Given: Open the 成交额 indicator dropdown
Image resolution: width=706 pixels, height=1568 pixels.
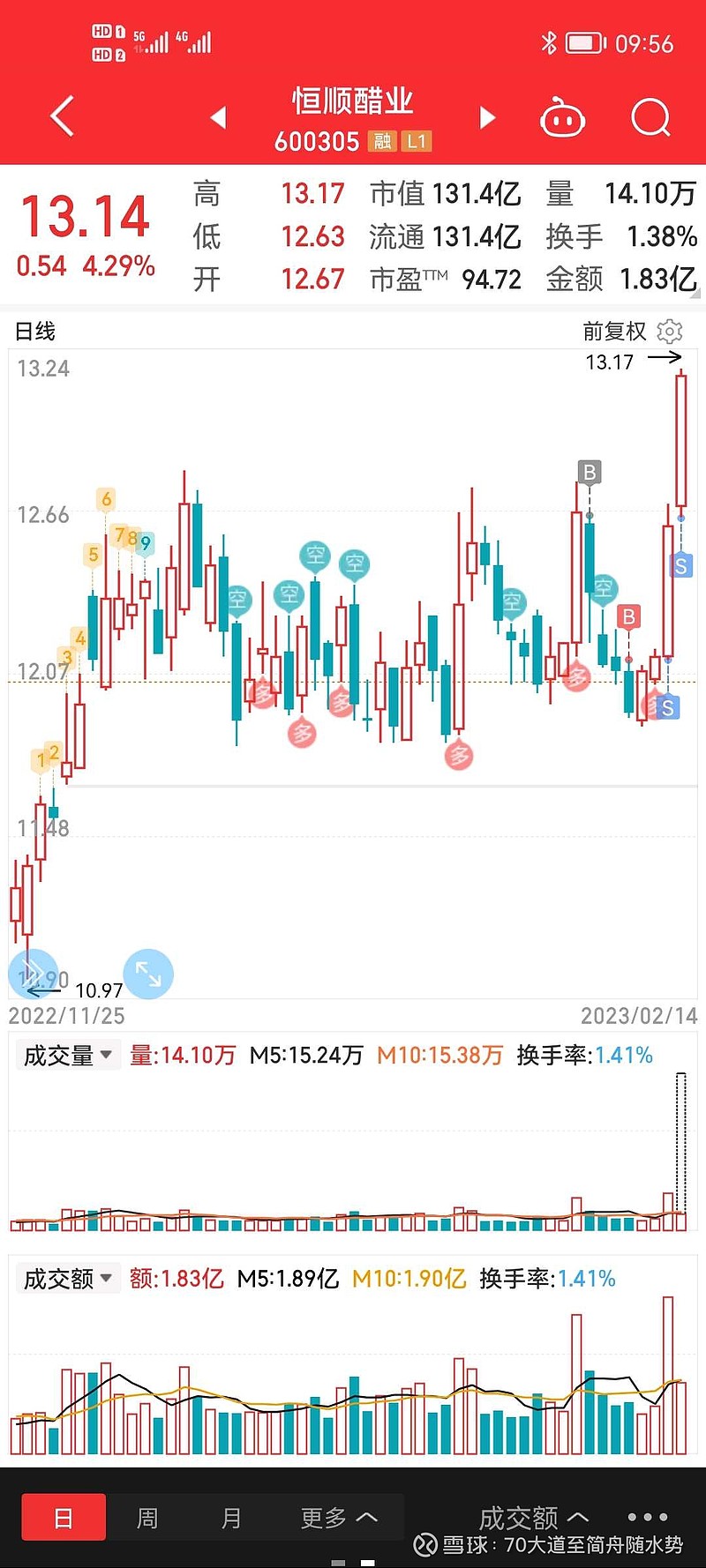Looking at the screenshot, I should point(67,1278).
